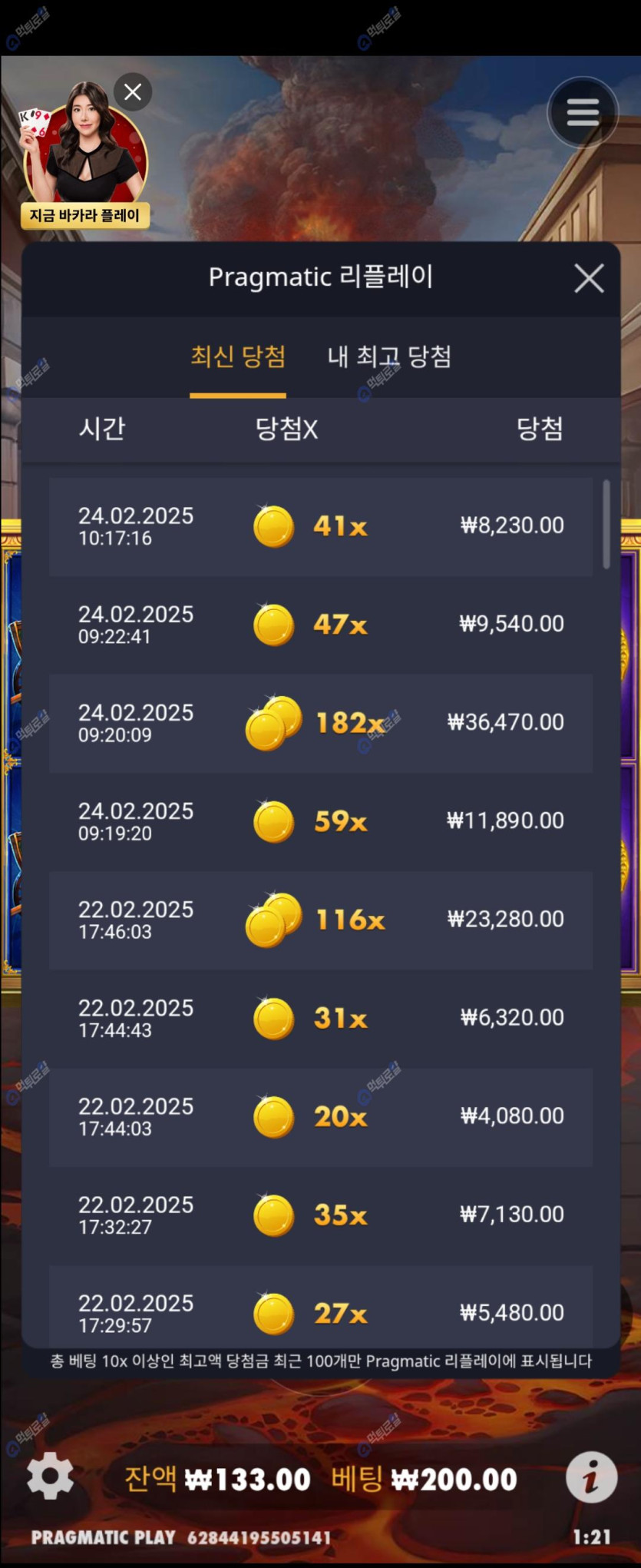View the 116x win replay

point(320,920)
